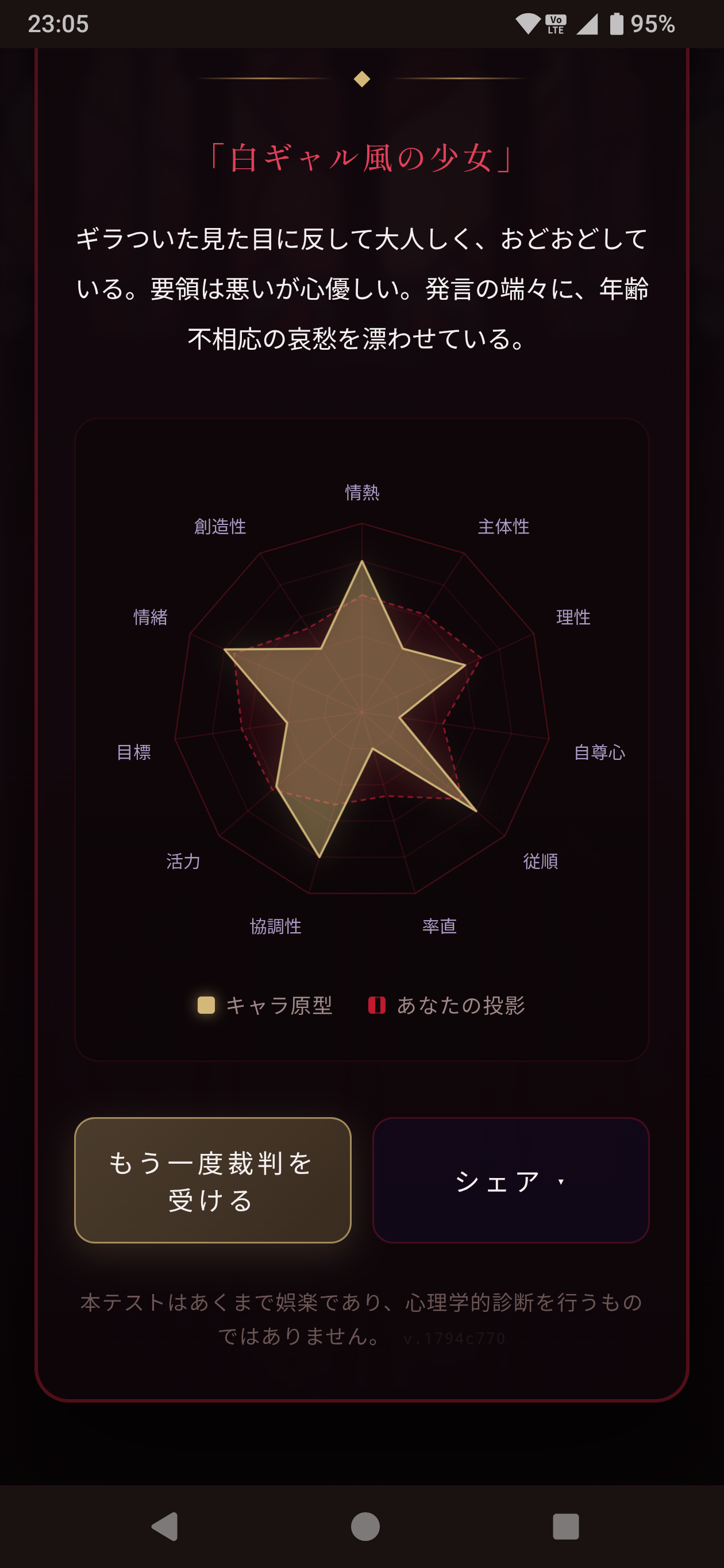Image resolution: width=724 pixels, height=1568 pixels.
Task: Toggle the あなたの投影 legend item
Action: click(446, 1005)
